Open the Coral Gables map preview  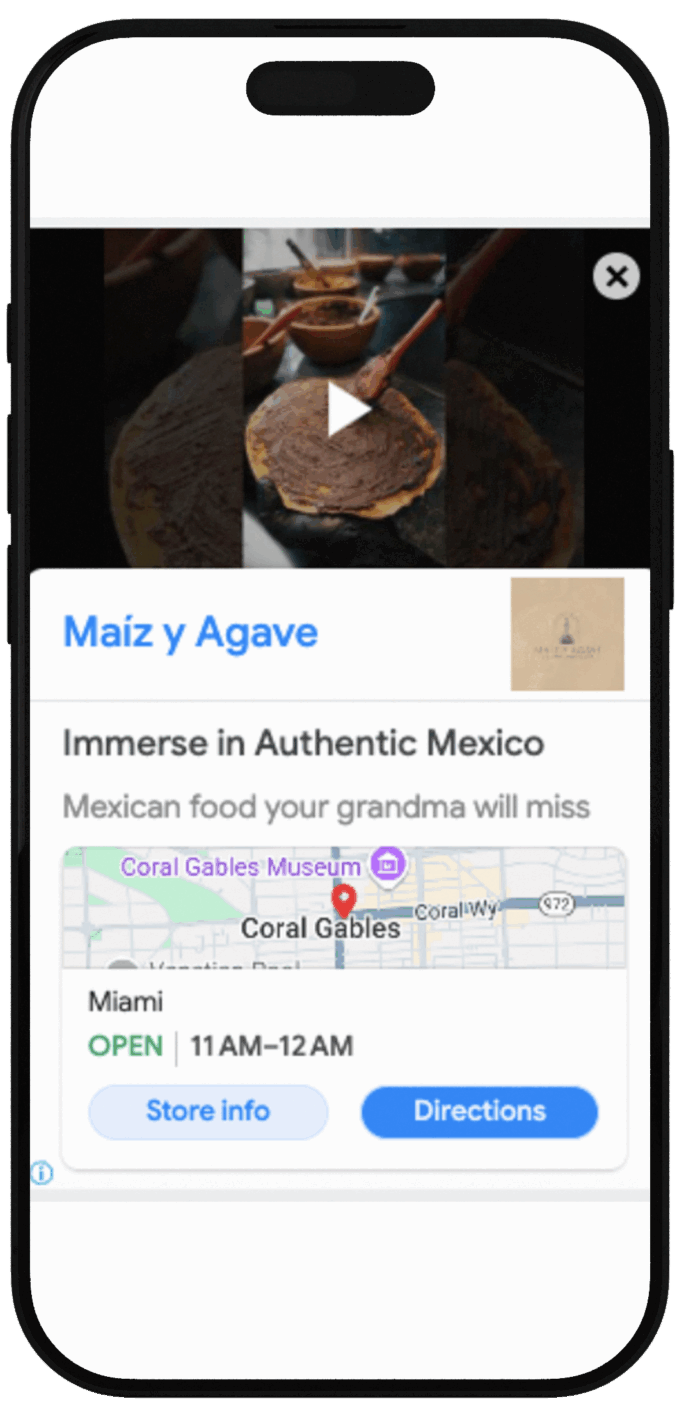click(x=344, y=908)
